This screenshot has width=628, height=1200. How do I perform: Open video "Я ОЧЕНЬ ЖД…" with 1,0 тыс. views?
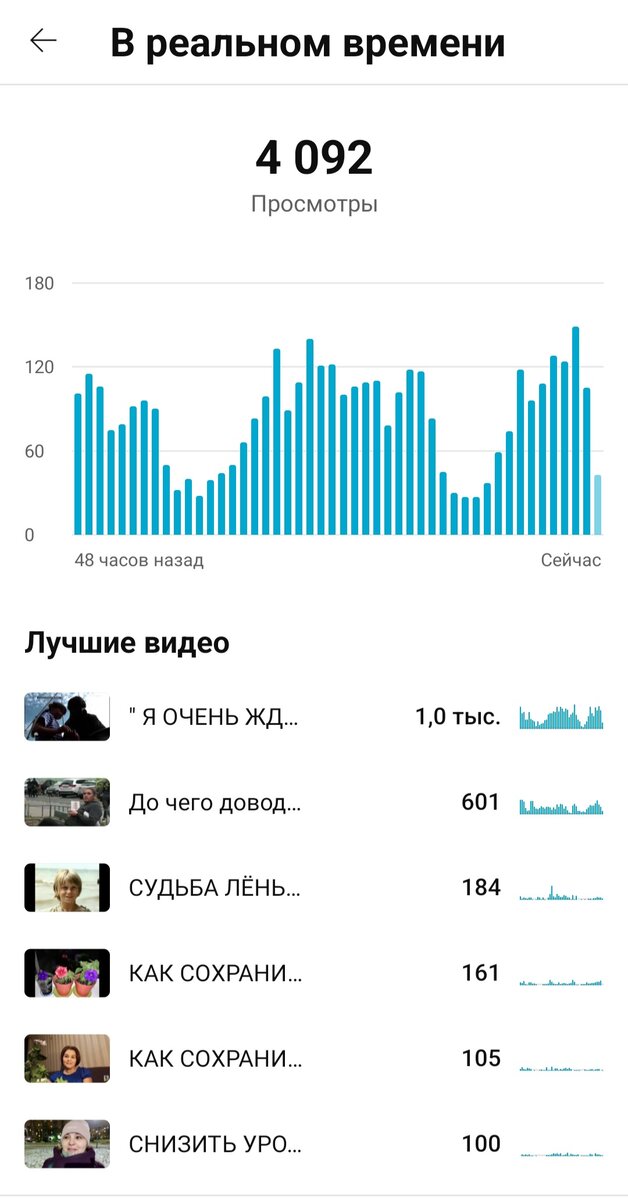[214, 717]
